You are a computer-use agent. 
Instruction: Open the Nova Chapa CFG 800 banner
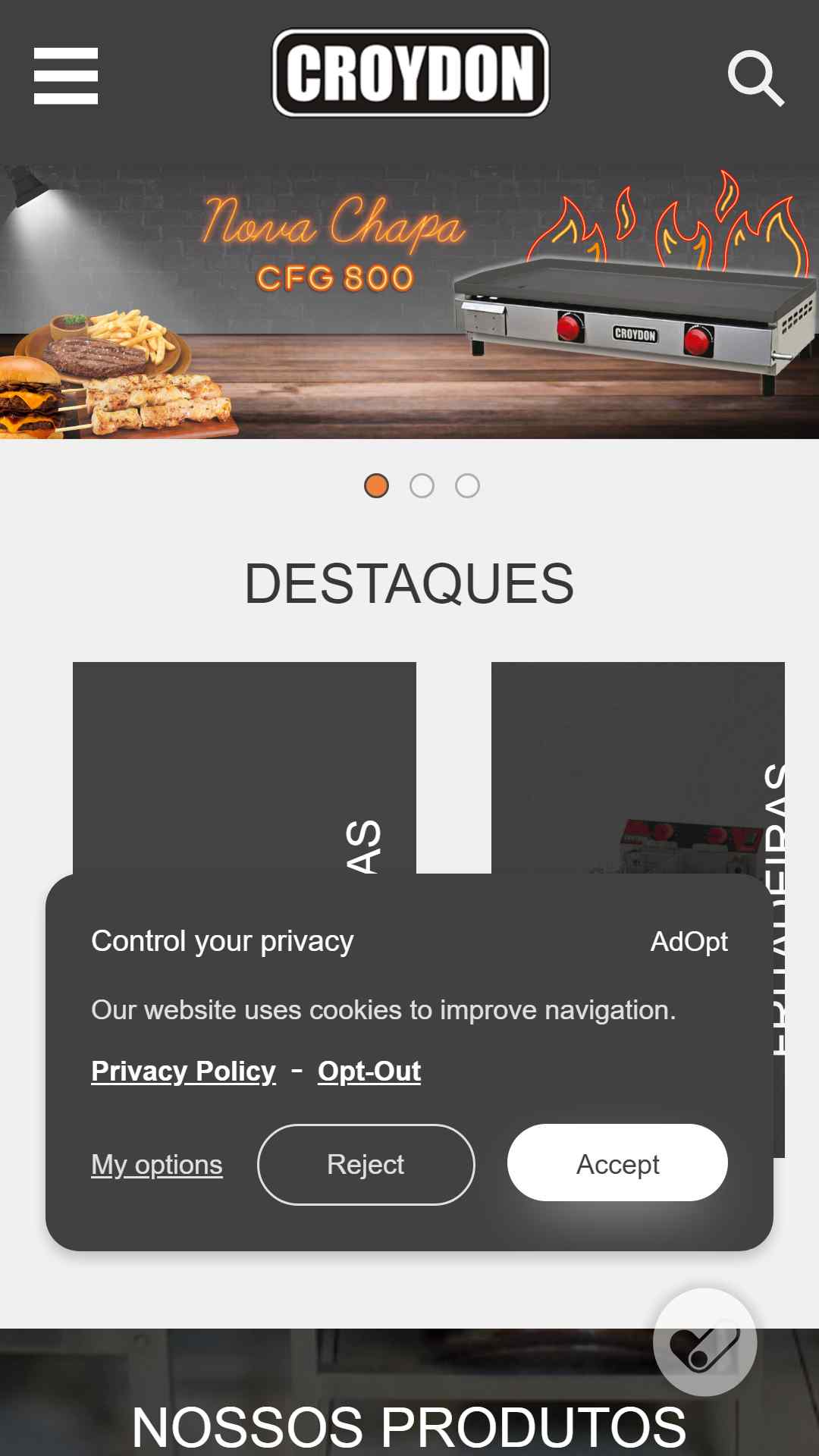coord(409,302)
